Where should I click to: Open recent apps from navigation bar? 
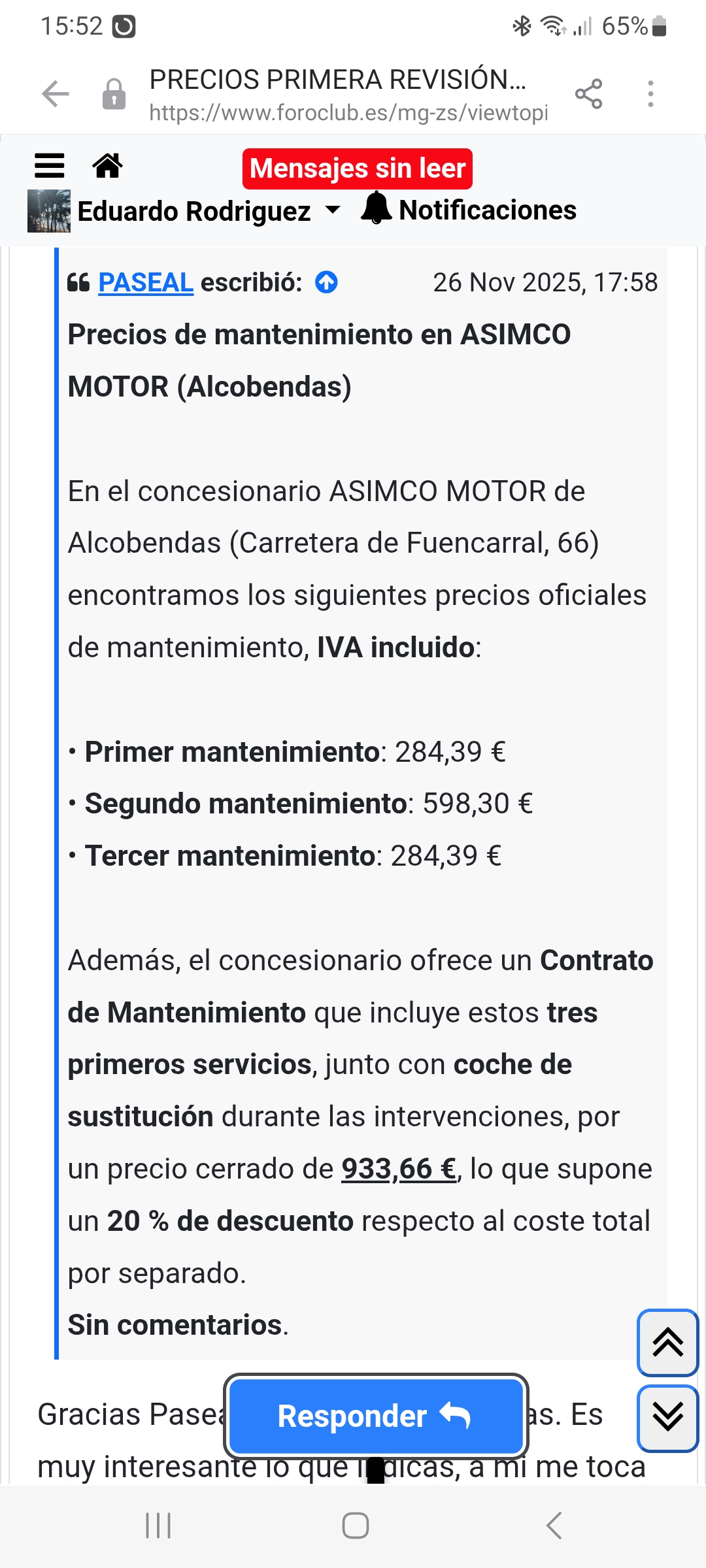pos(158,1526)
